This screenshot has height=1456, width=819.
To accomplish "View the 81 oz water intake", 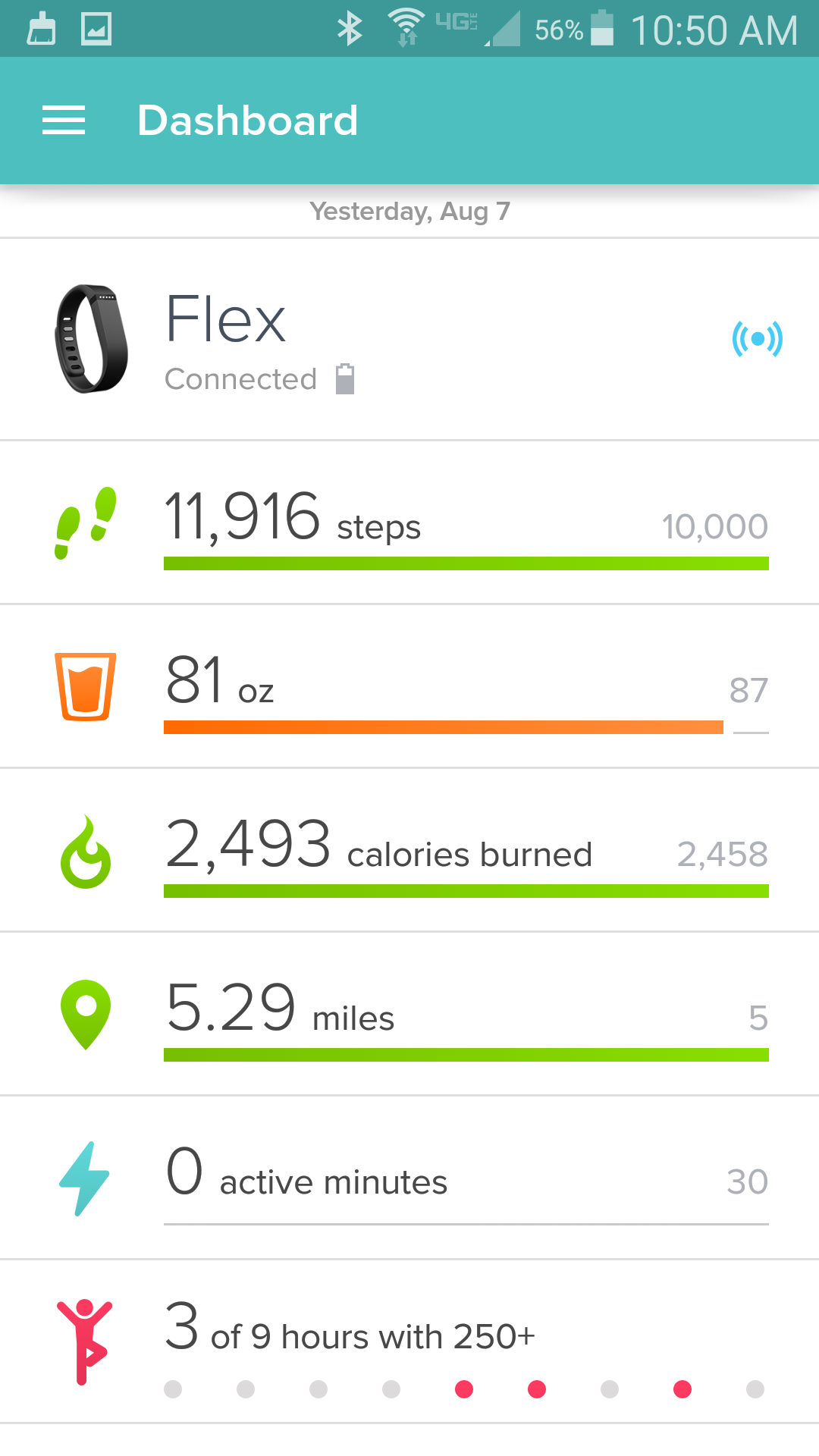I will 409,686.
